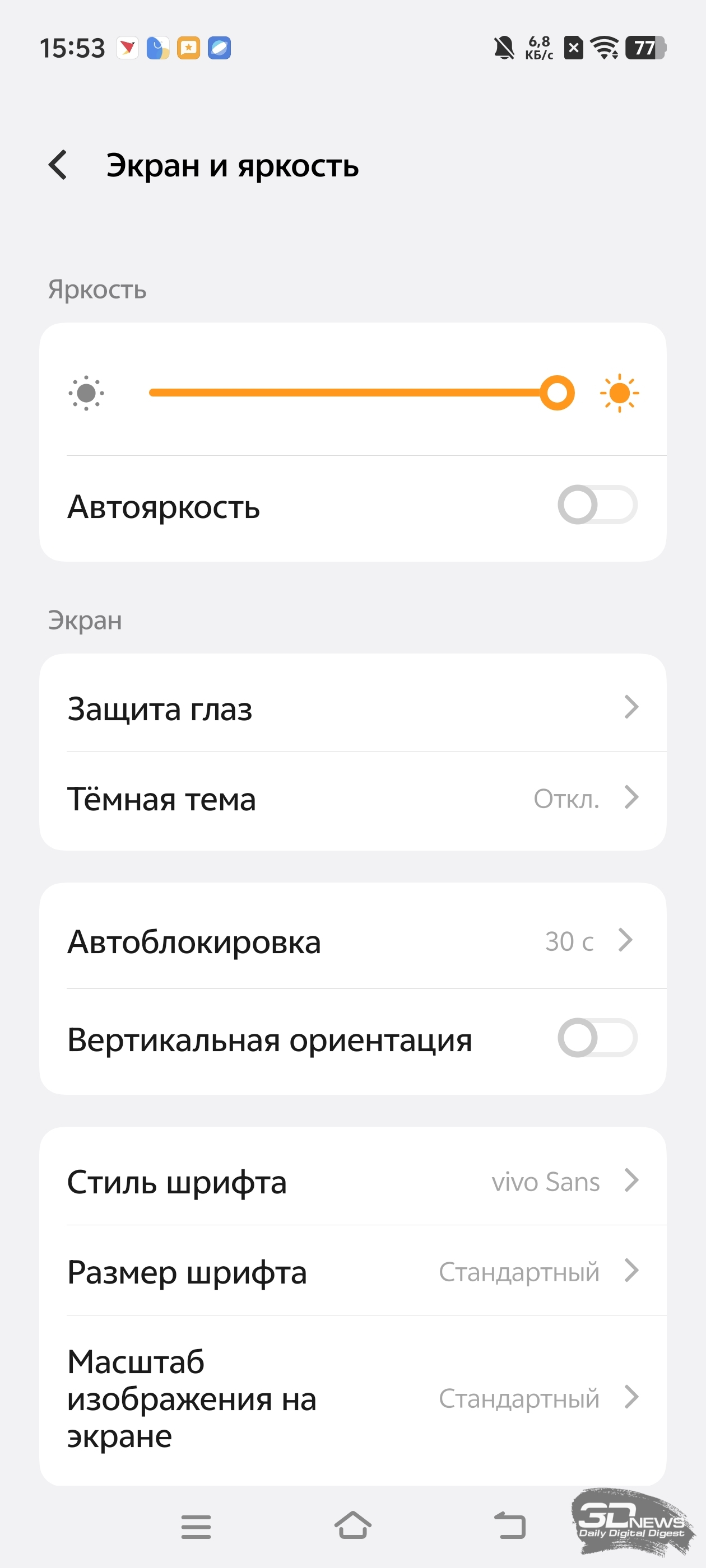Tap the brightness slider track

click(361, 393)
